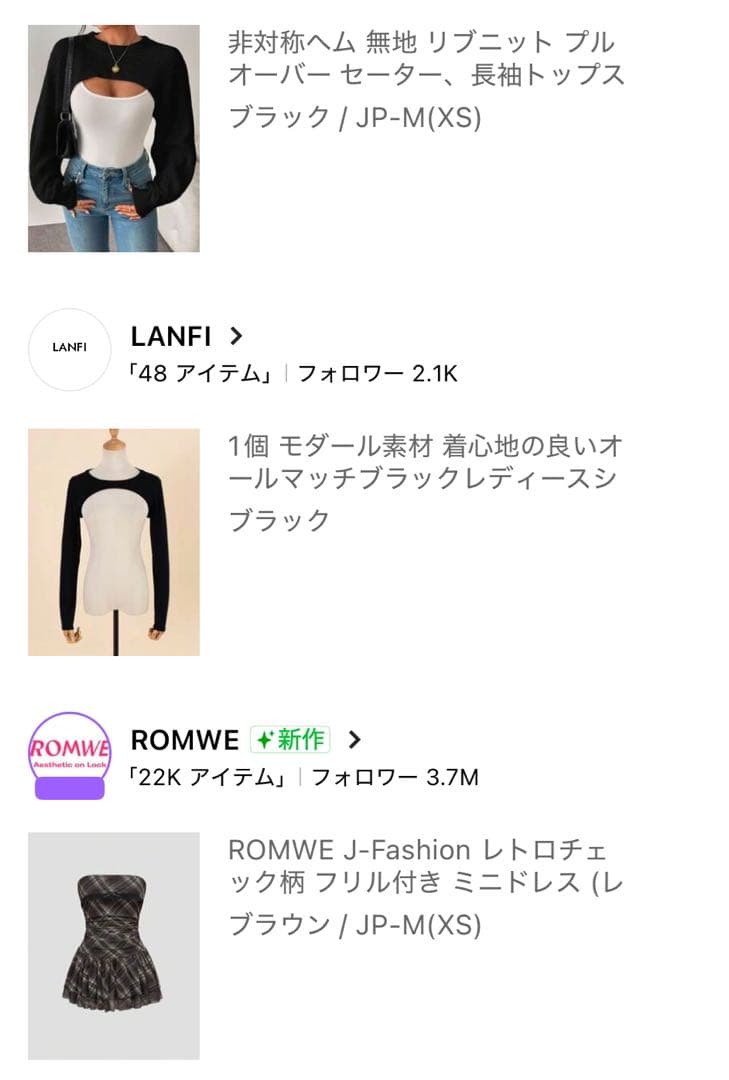Open the LANFI store page
The width and height of the screenshot is (729, 1080).
pos(187,336)
